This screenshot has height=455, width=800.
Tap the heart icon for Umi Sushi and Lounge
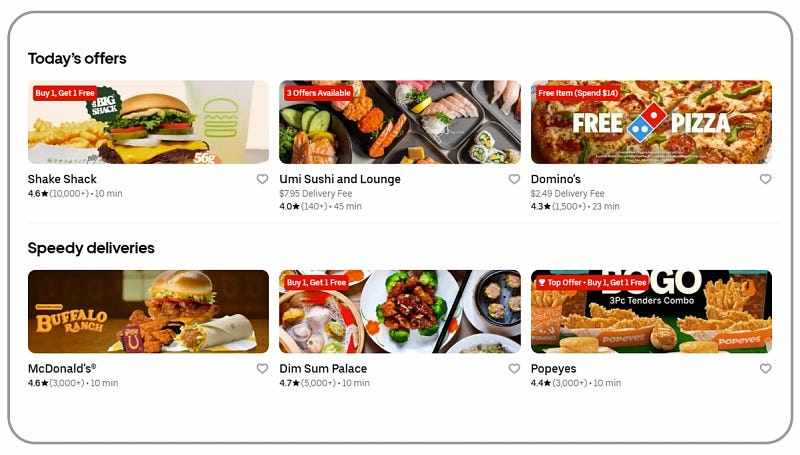point(514,179)
